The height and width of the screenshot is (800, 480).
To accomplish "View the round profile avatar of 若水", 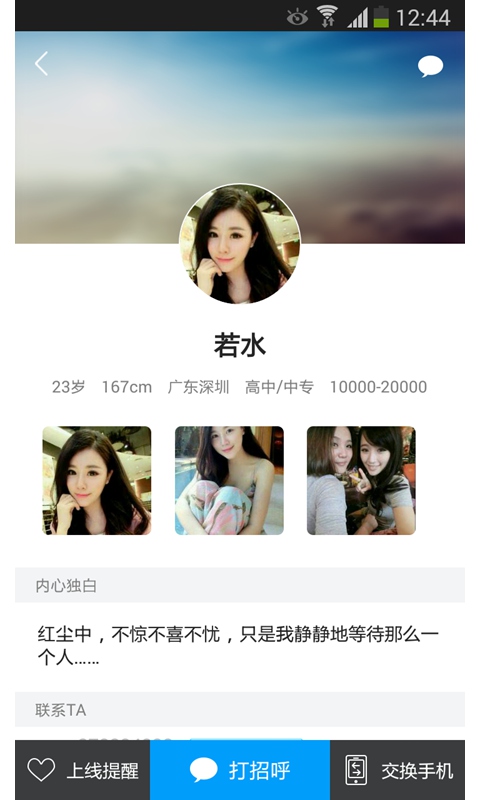I will coord(240,243).
